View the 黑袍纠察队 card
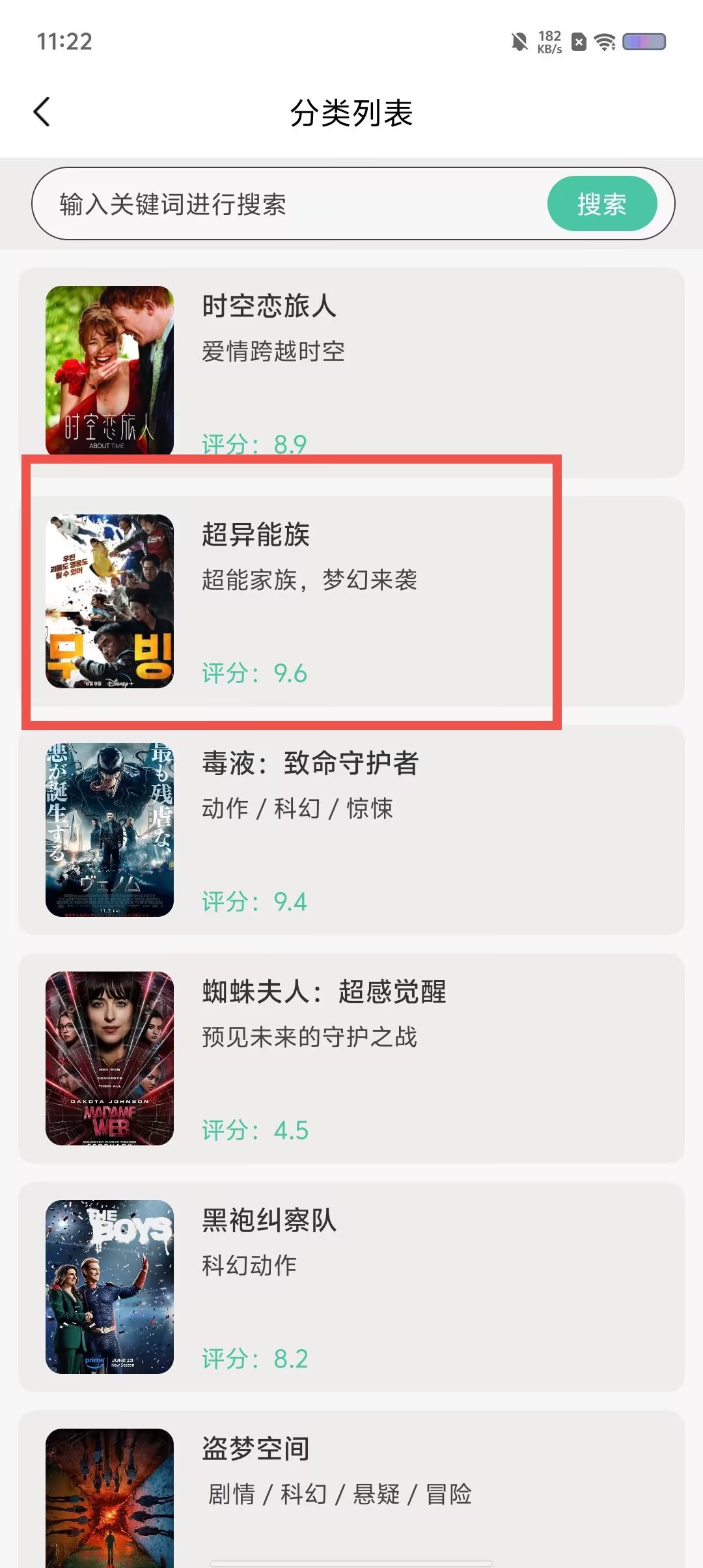 coord(351,1287)
